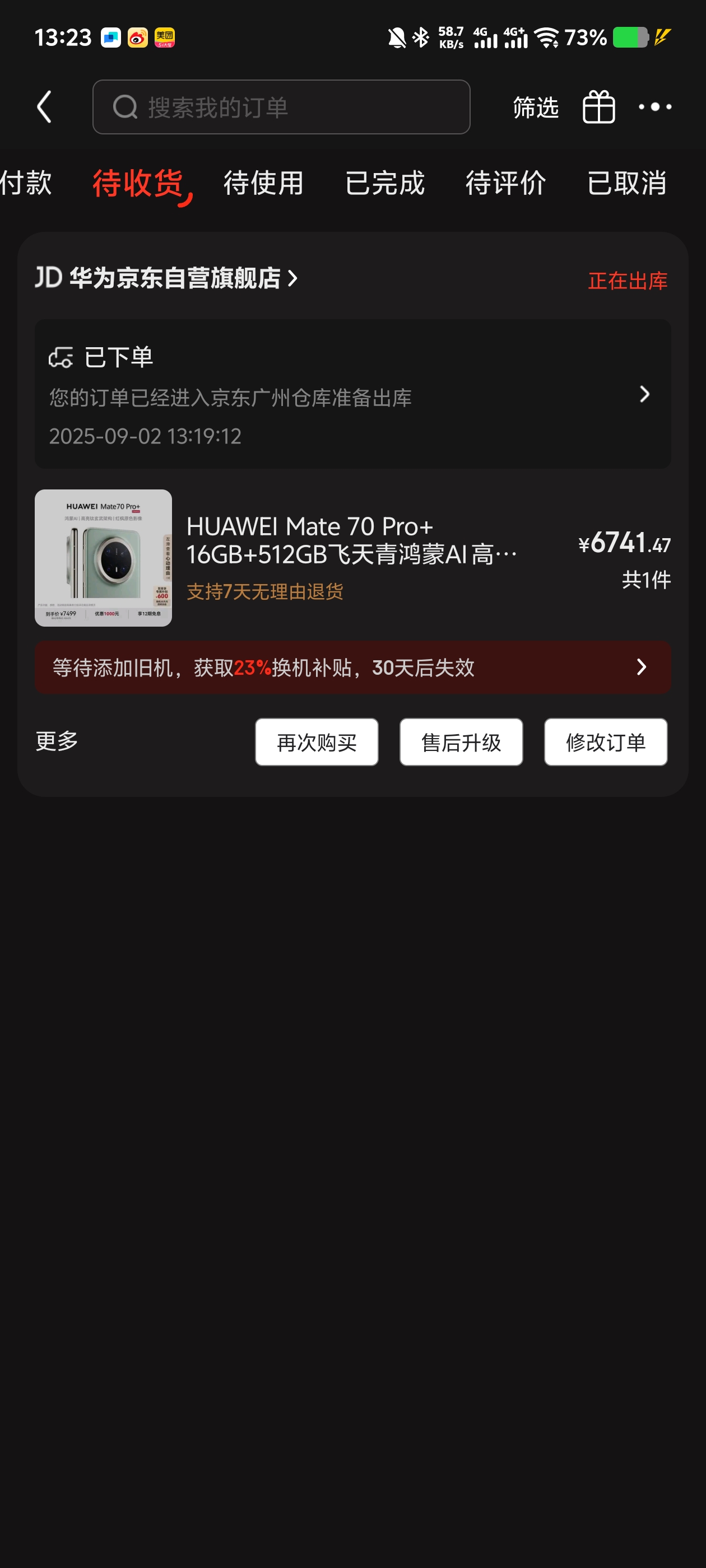Switch to the 已取消 tab
The height and width of the screenshot is (1568, 706).
click(627, 183)
